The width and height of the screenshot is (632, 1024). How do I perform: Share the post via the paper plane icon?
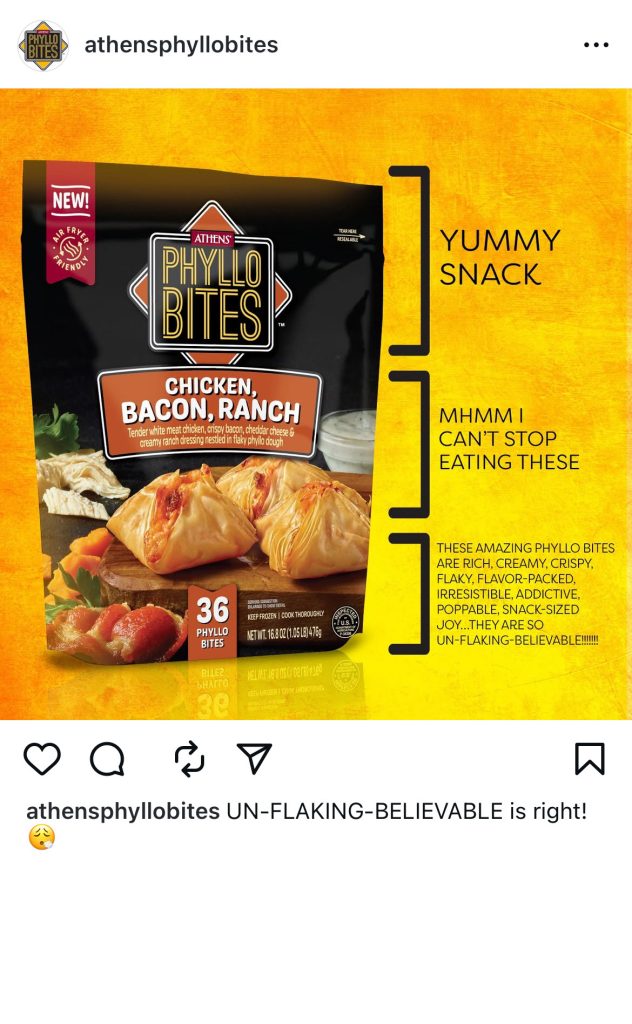(x=255, y=761)
